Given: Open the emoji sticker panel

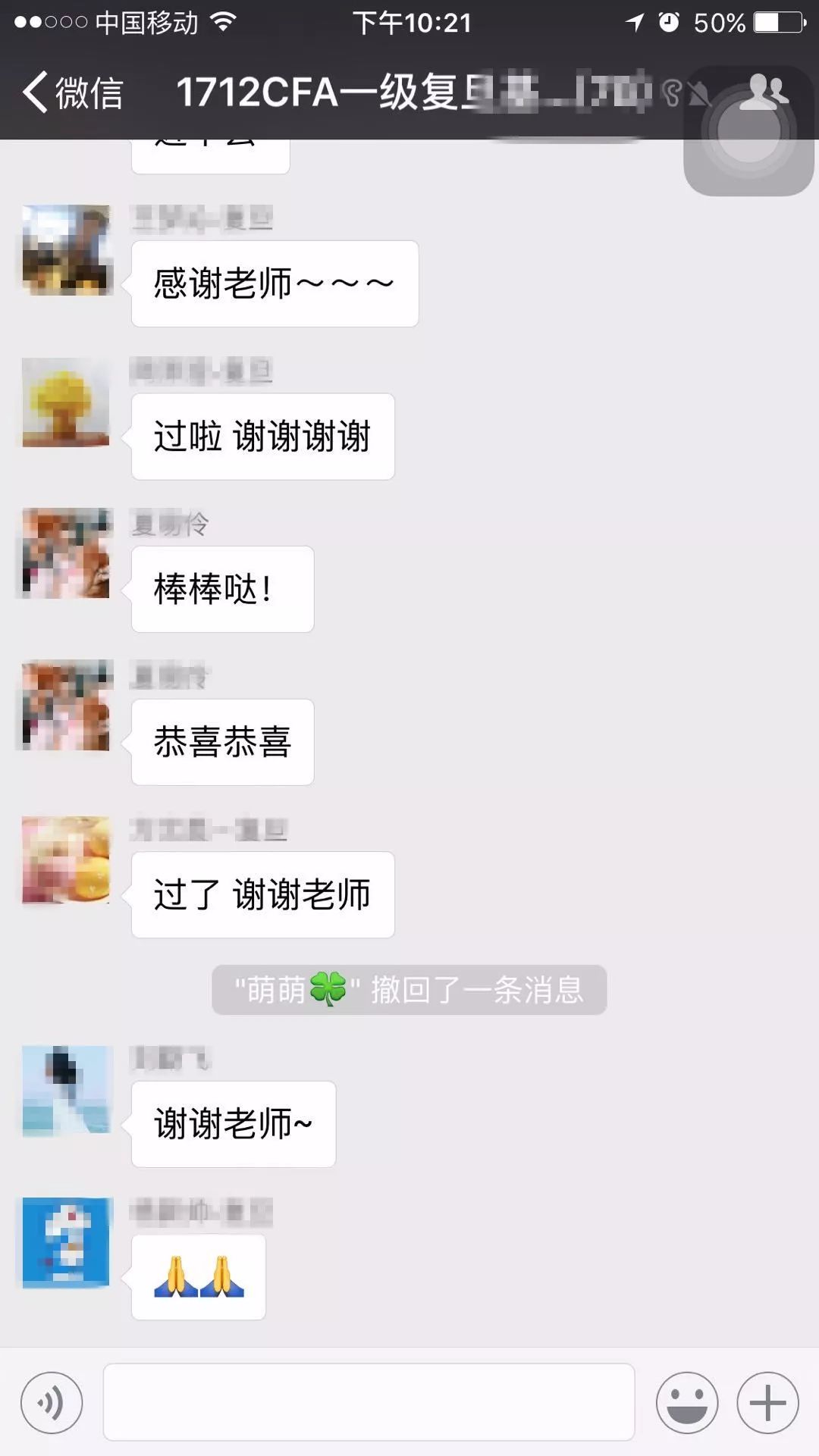Looking at the screenshot, I should pyautogui.click(x=687, y=1402).
